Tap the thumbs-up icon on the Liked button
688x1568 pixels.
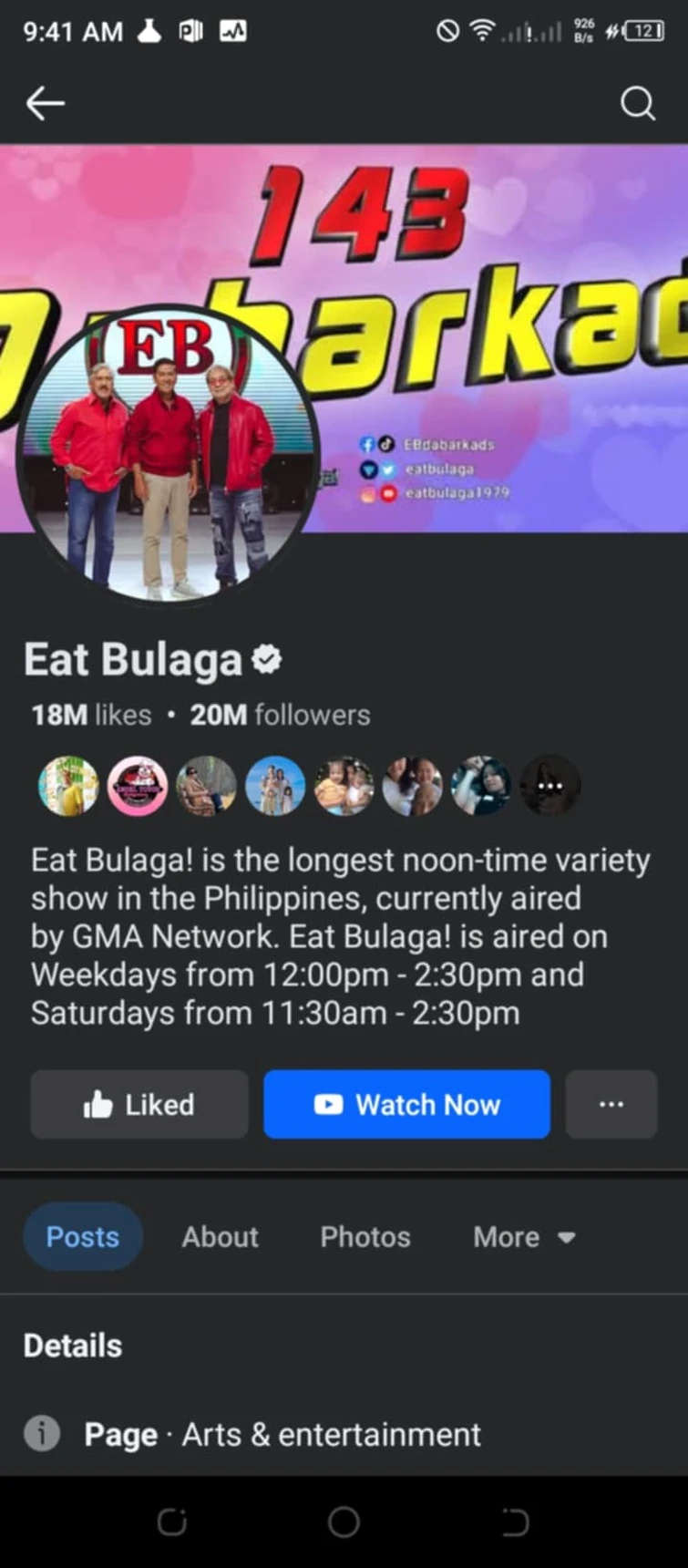(x=99, y=1104)
